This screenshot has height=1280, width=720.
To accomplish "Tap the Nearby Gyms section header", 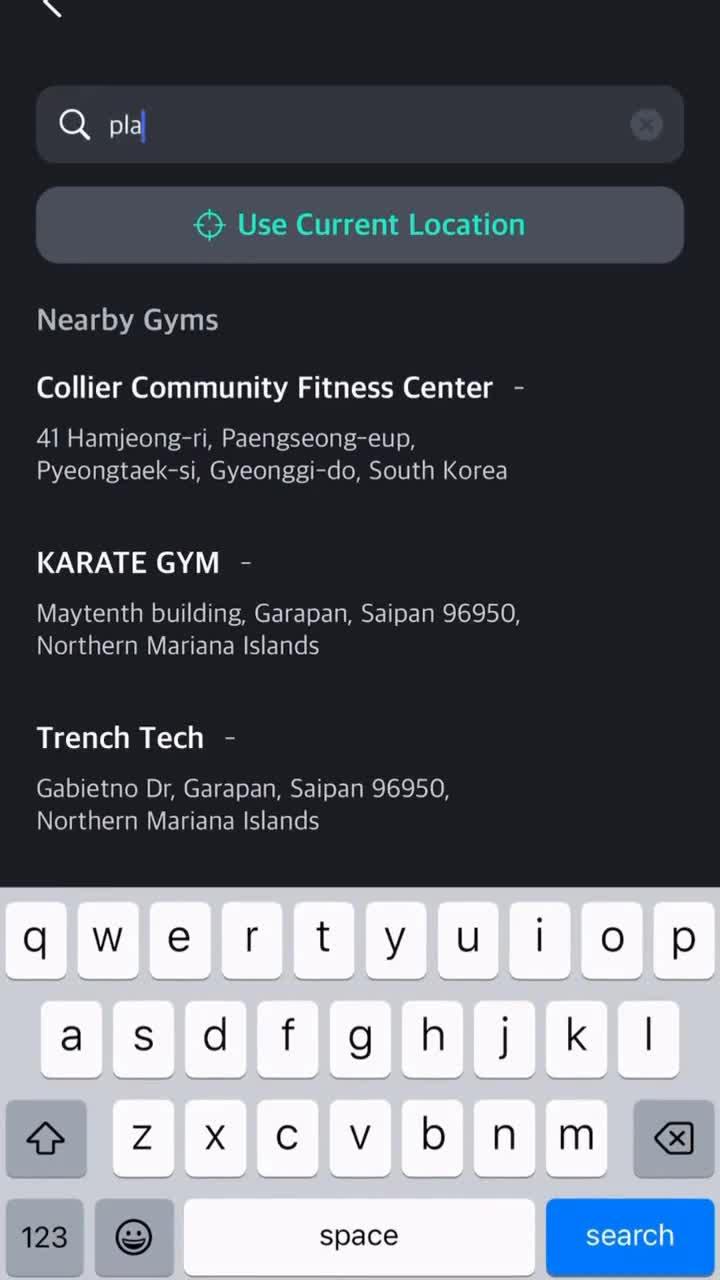I will coord(127,320).
